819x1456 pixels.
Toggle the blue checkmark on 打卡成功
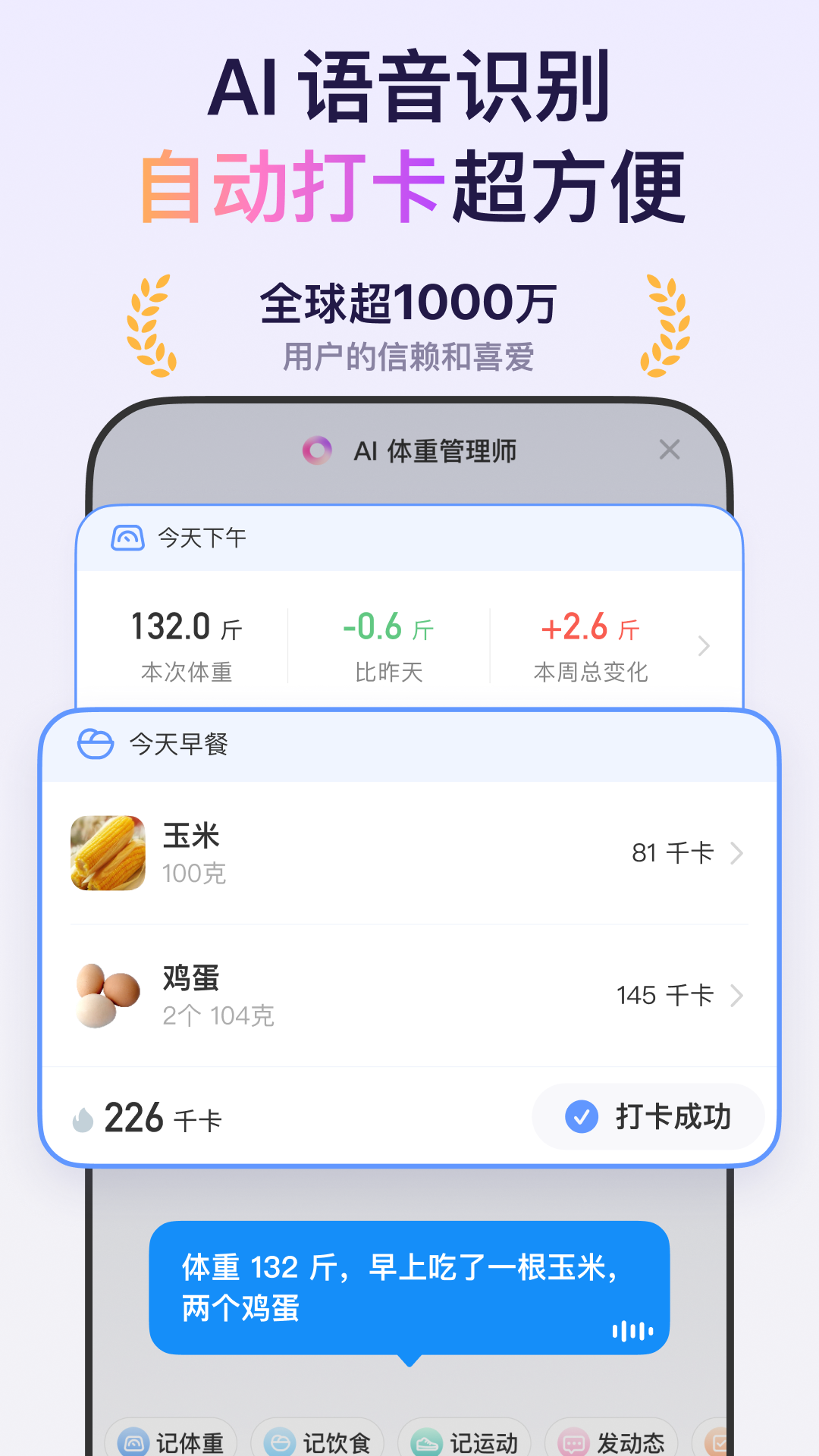[580, 1116]
